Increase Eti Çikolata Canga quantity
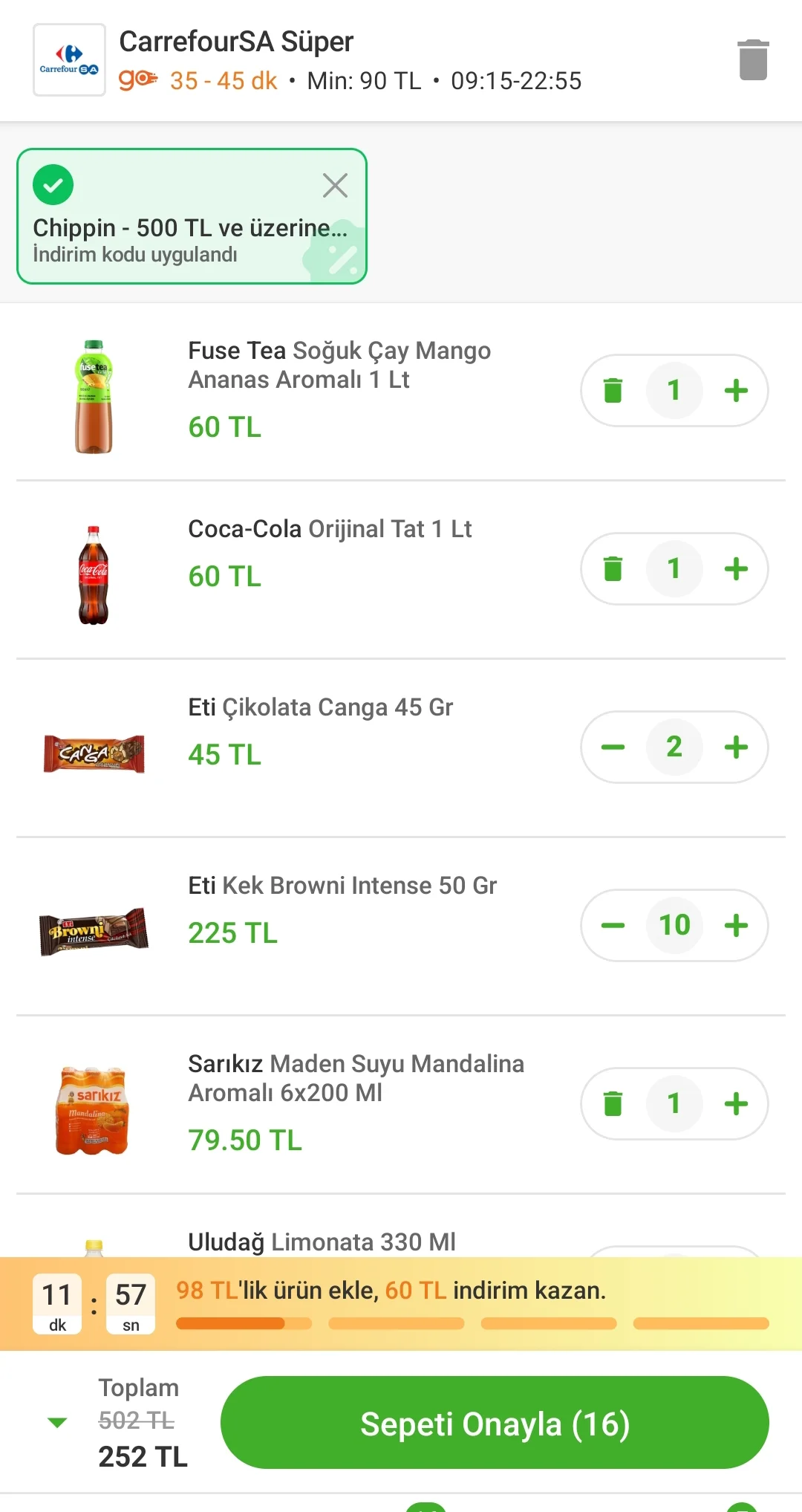Viewport: 802px width, 1512px height. pyautogui.click(x=736, y=747)
